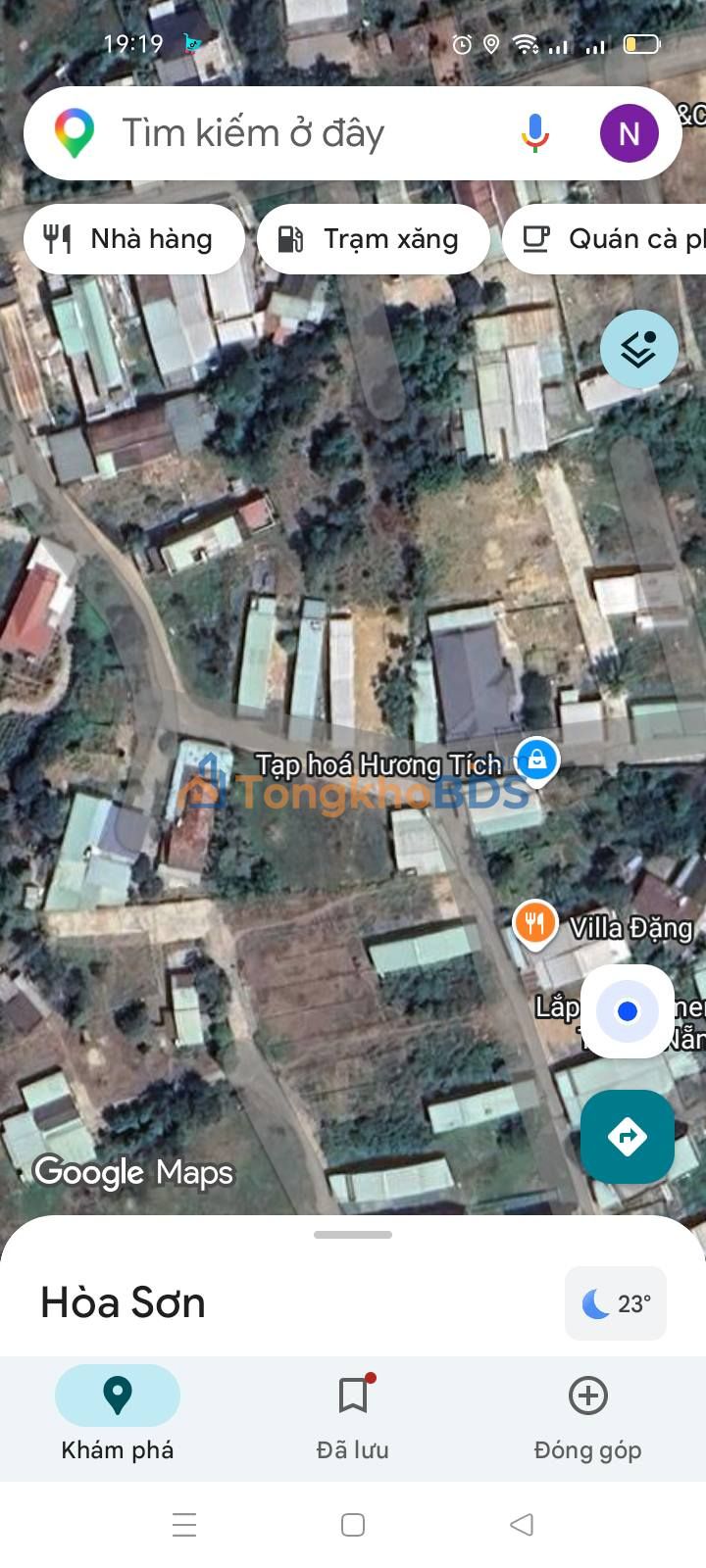Viewport: 706px width, 1568px height.
Task: Tap the Tạp hoá Hương Tích shop pin
Action: [x=536, y=760]
